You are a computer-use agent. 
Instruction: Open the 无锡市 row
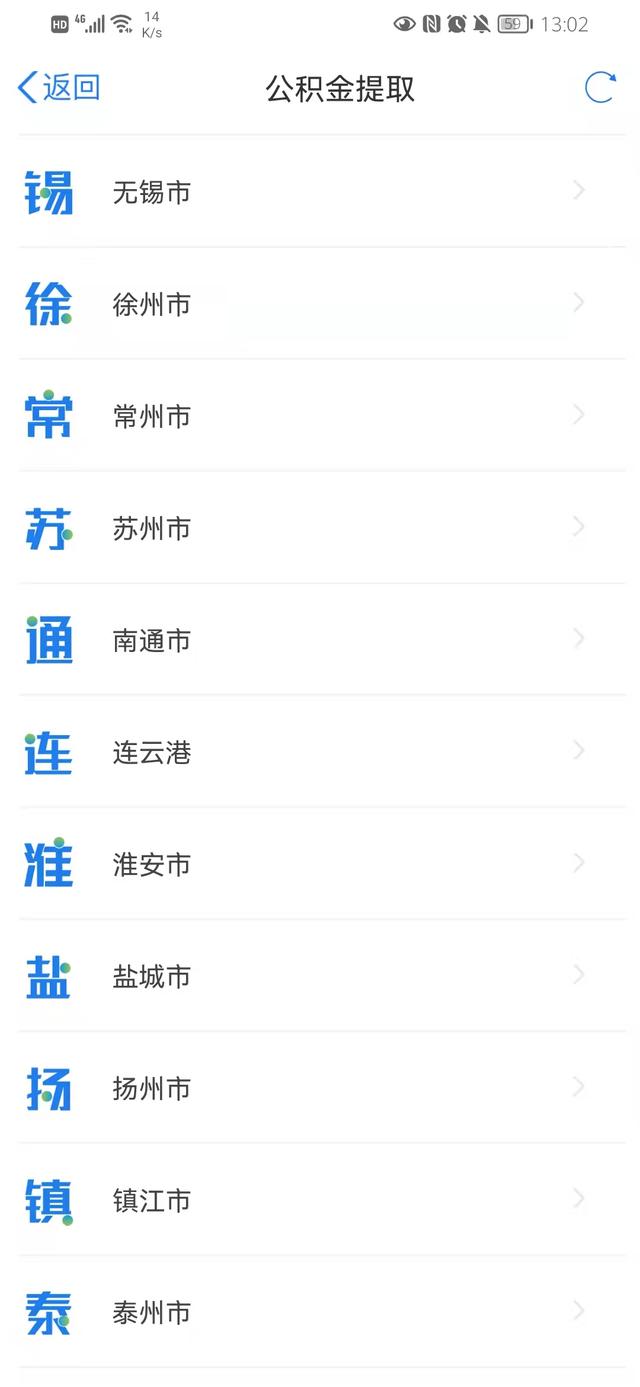point(320,192)
